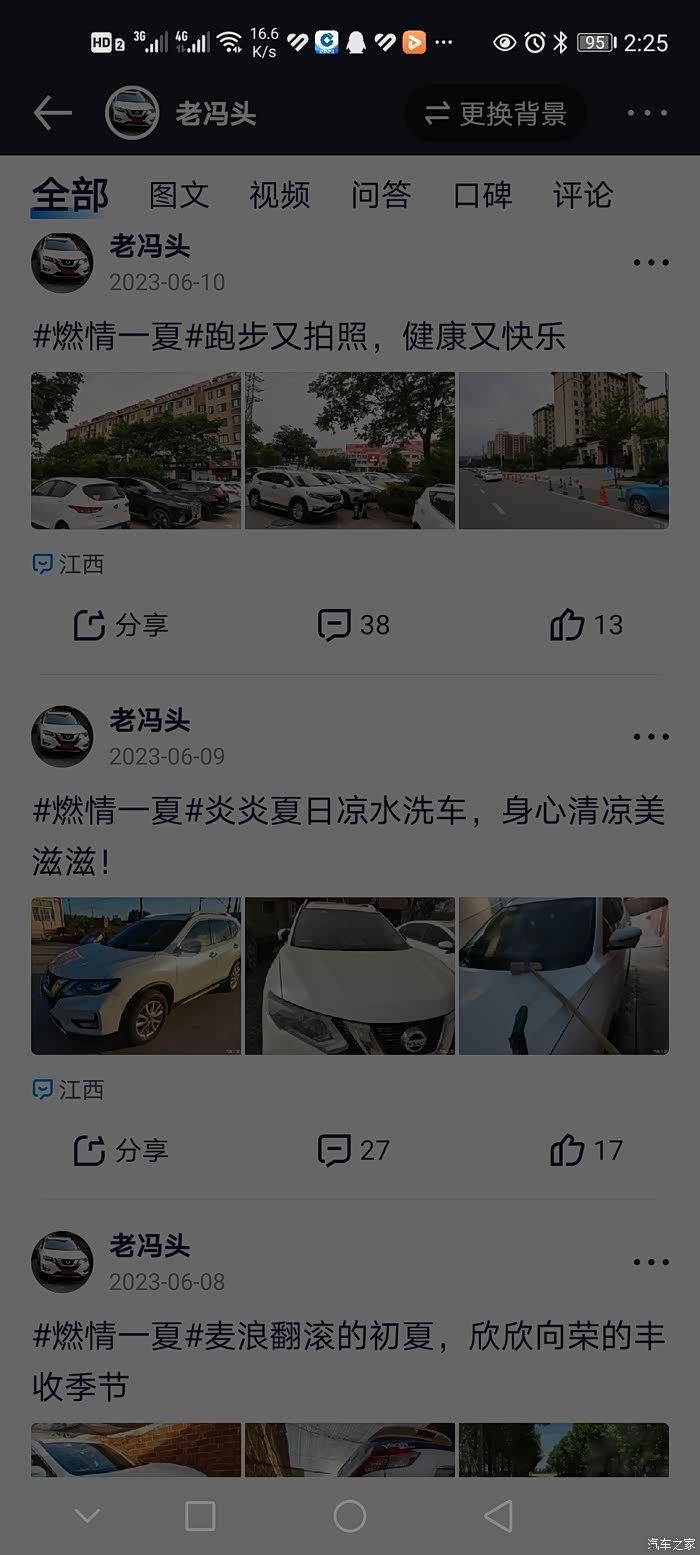Open more options for the 2023-06-09 post
Screen dimensions: 700x1555
pyautogui.click(x=651, y=737)
